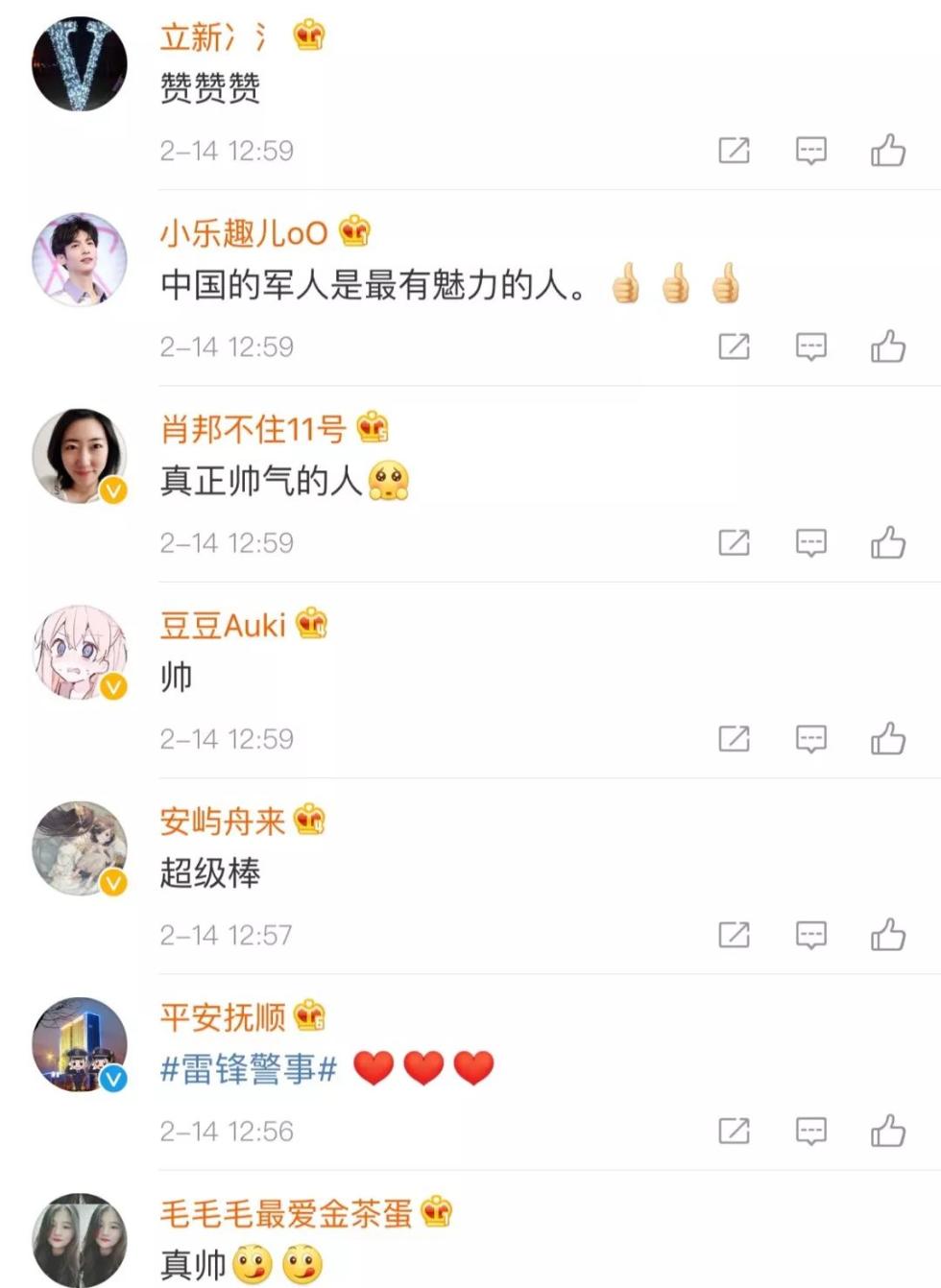Open 小乐趣儿oO's profile avatar

coord(80,260)
